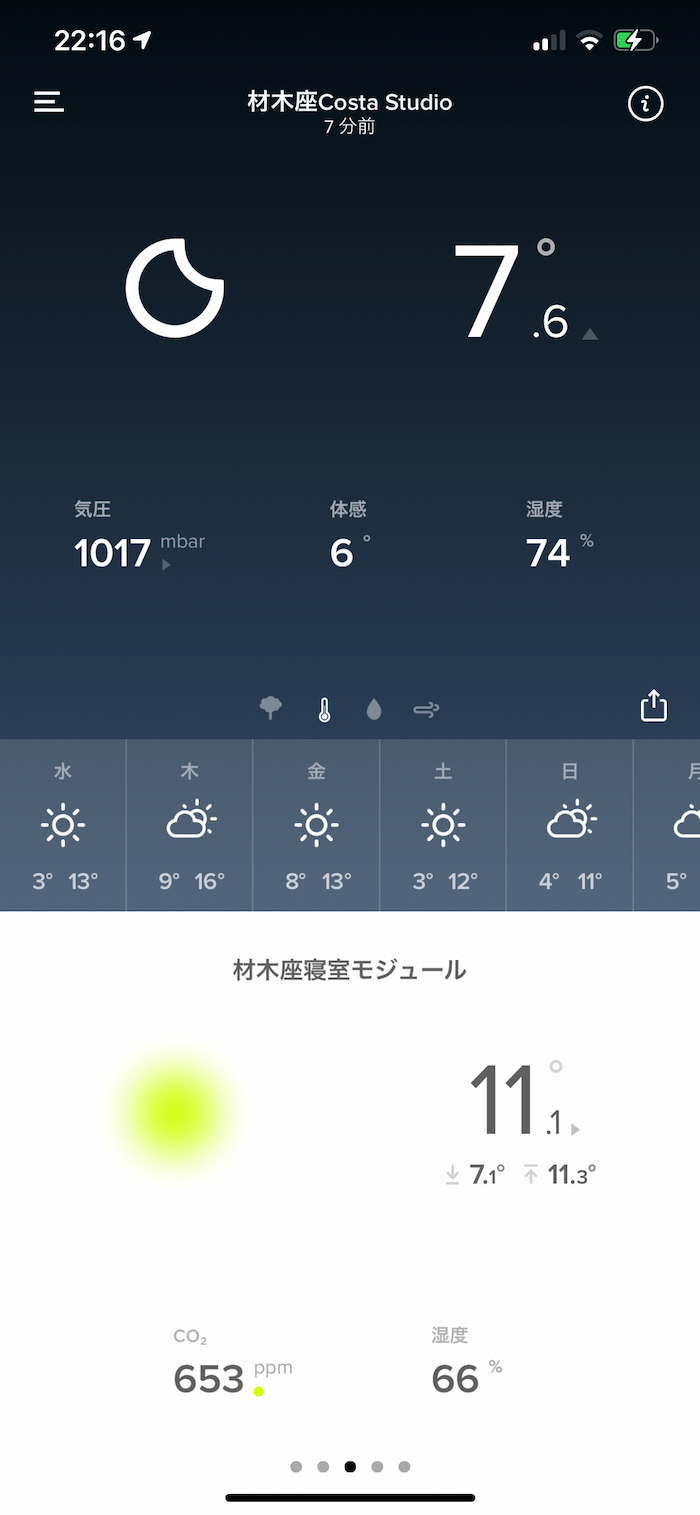Open Saturday 土 forecast
This screenshot has height=1515, width=700.
(443, 826)
